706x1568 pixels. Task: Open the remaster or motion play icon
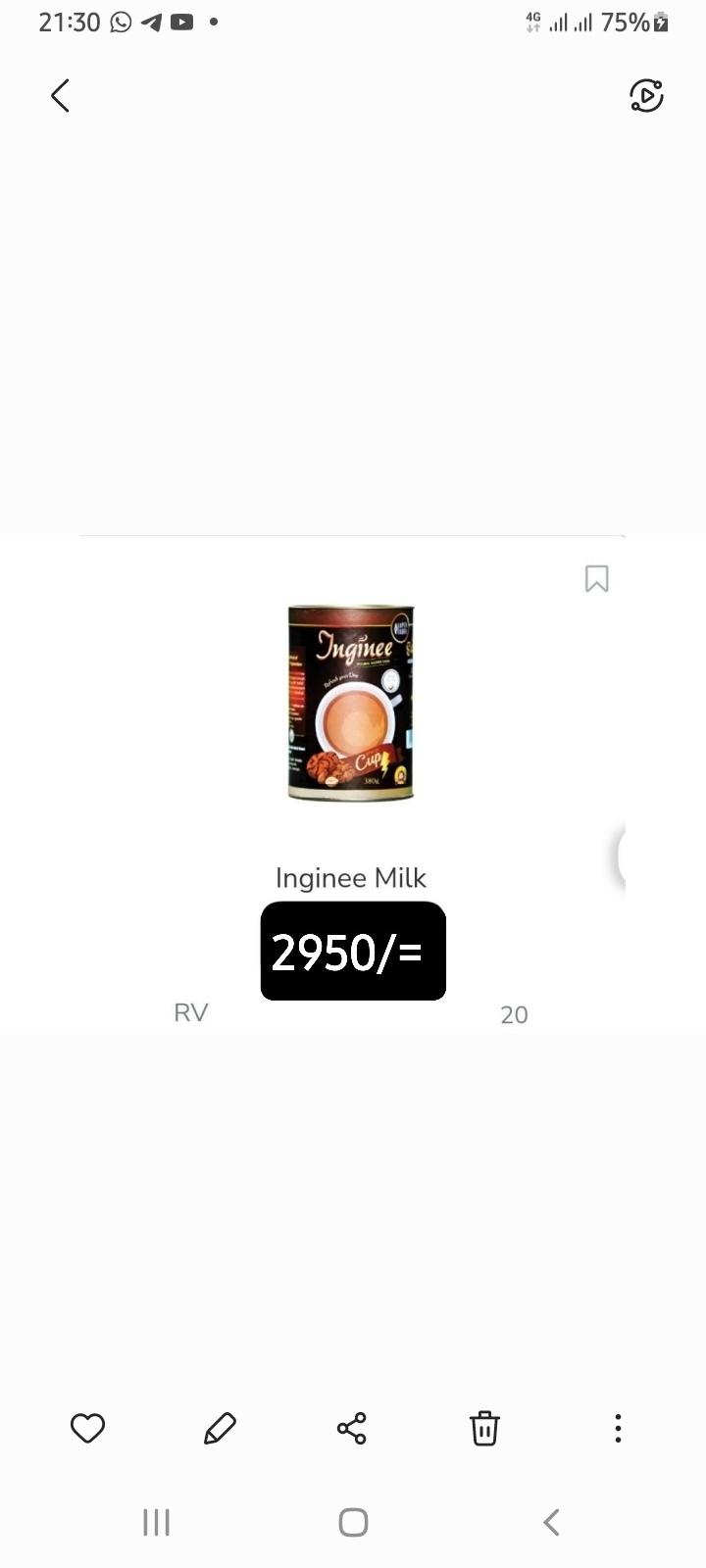pyautogui.click(x=645, y=96)
